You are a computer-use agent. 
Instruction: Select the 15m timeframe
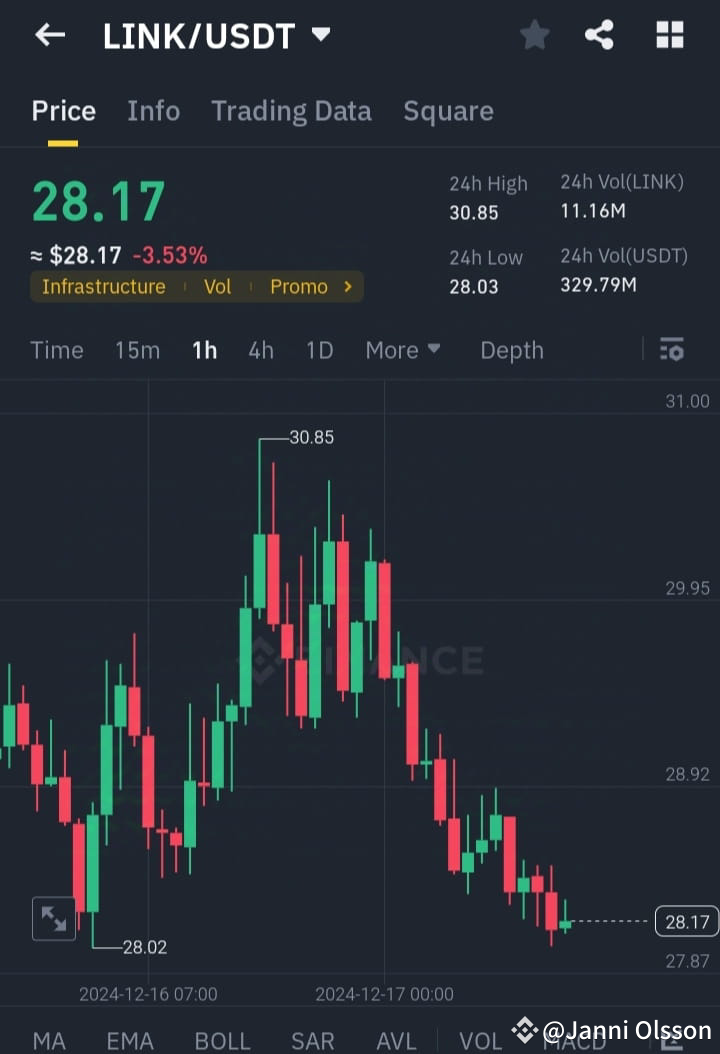pyautogui.click(x=137, y=350)
